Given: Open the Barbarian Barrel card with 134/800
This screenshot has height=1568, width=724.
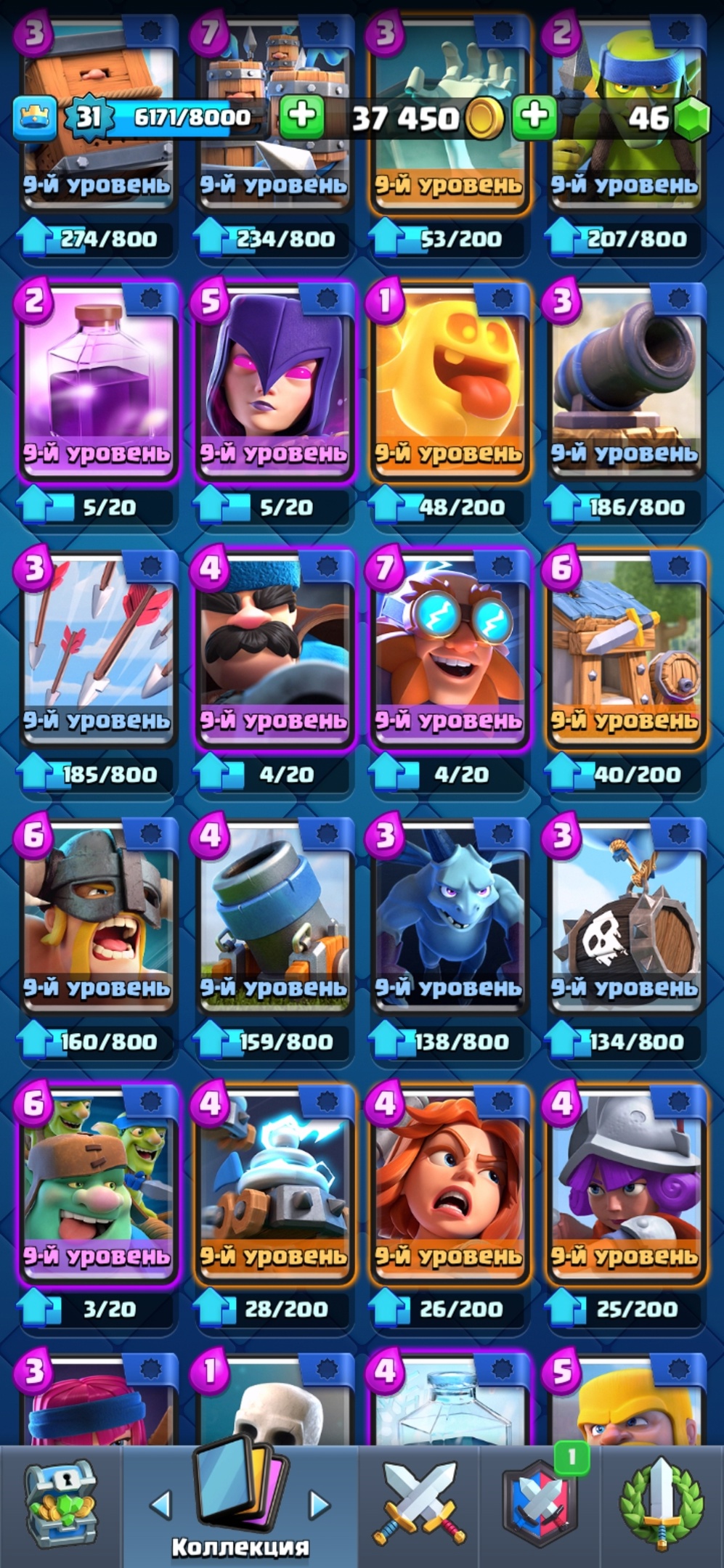Looking at the screenshot, I should 626,917.
